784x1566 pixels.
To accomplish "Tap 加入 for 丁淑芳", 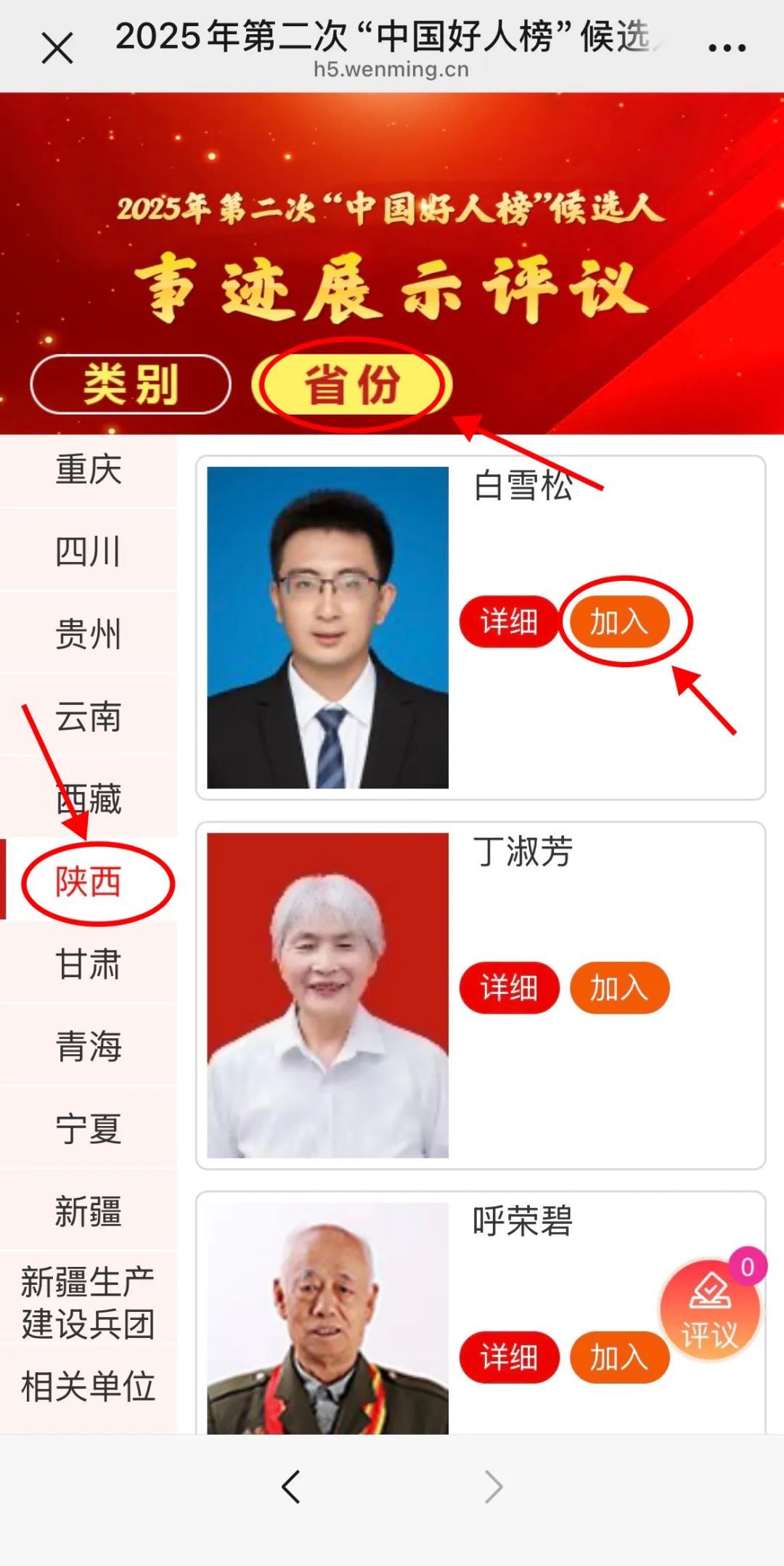I will pyautogui.click(x=619, y=988).
